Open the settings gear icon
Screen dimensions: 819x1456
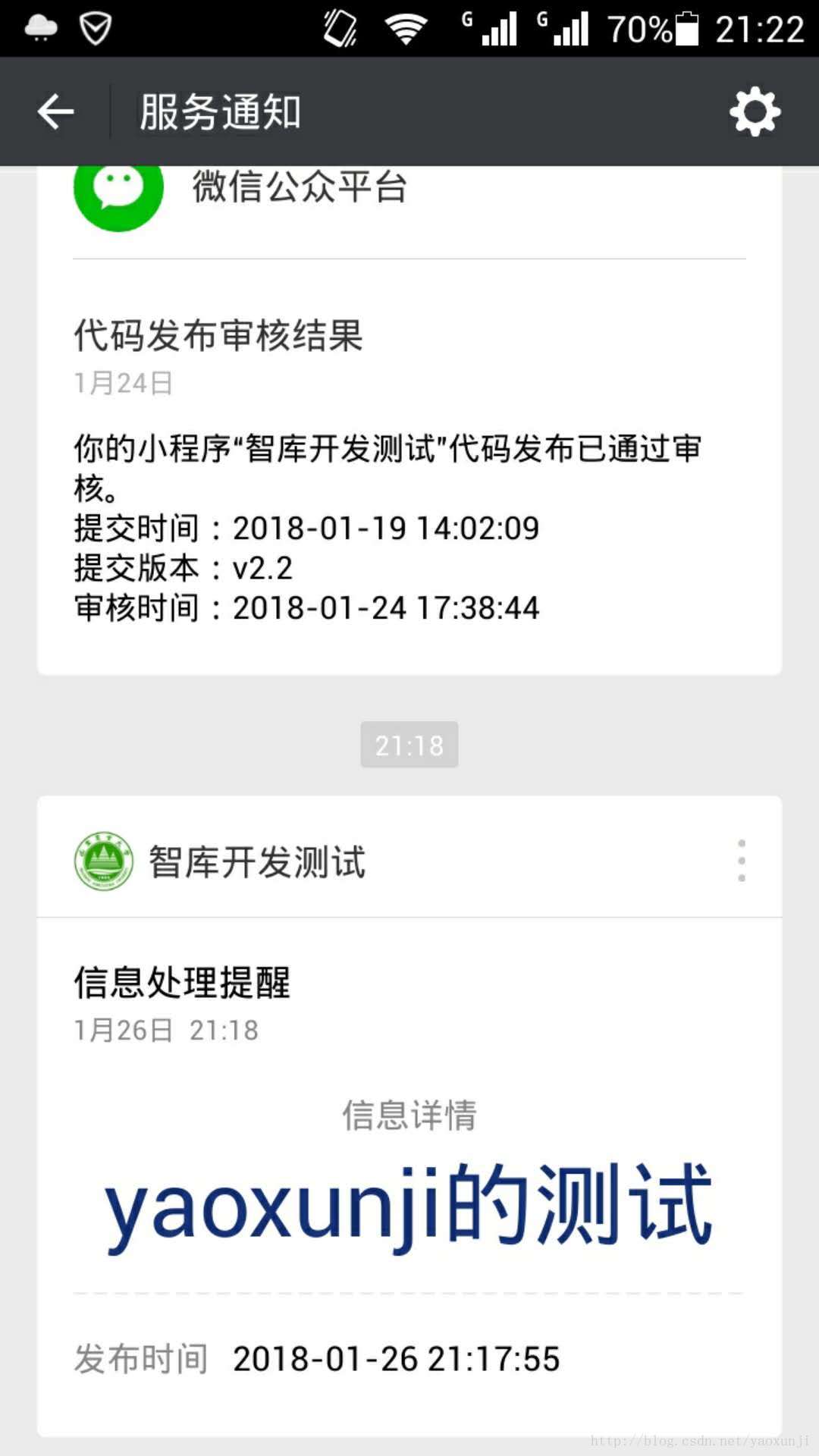tap(755, 112)
